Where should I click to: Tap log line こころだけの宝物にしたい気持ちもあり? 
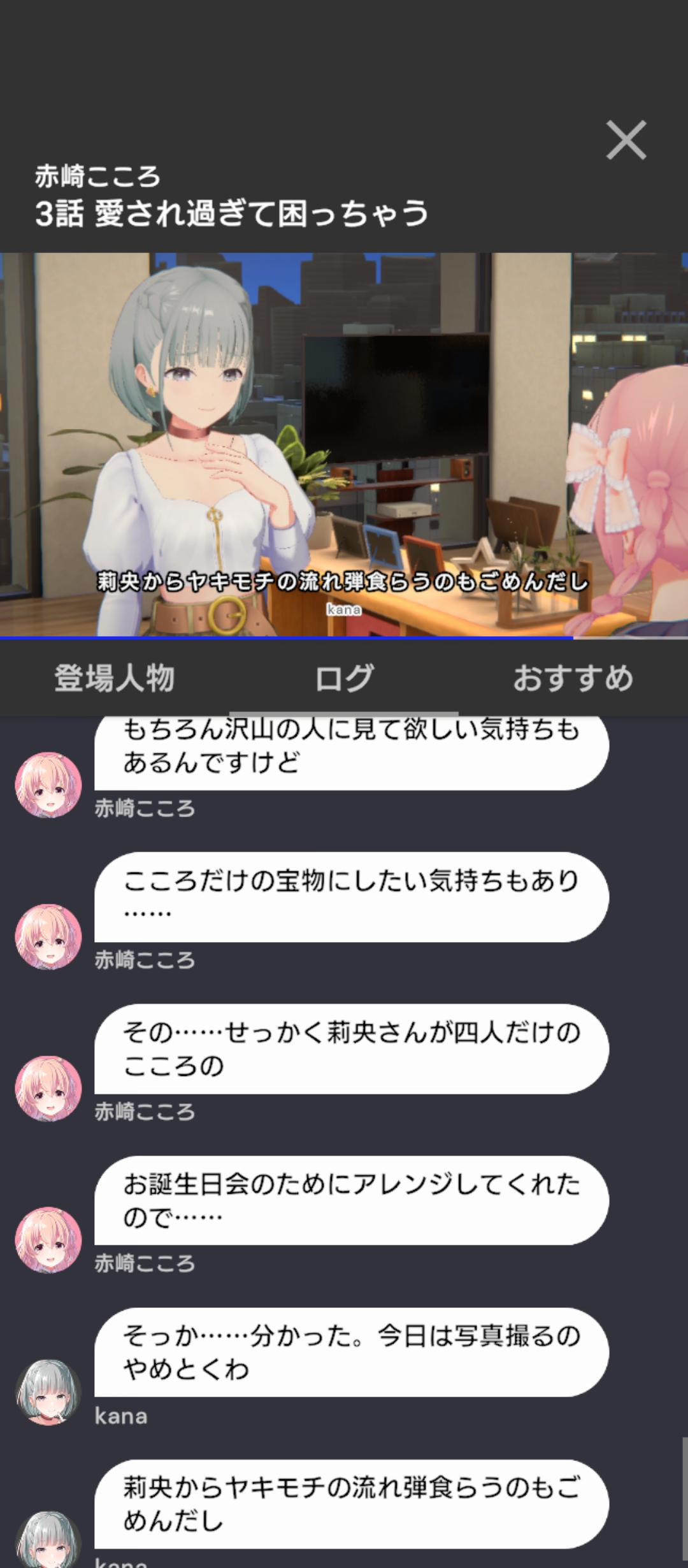tap(351, 896)
